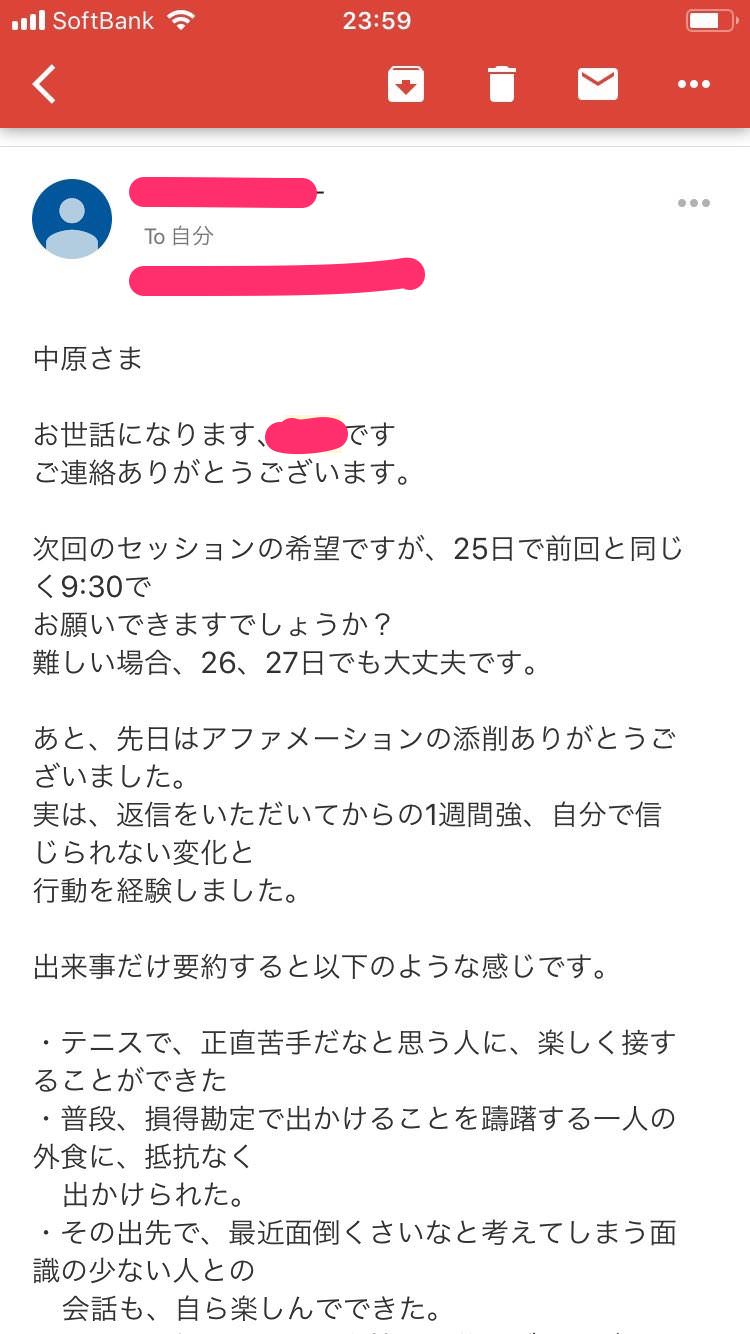The height and width of the screenshot is (1334, 750).
Task: Archive this email
Action: tap(406, 84)
